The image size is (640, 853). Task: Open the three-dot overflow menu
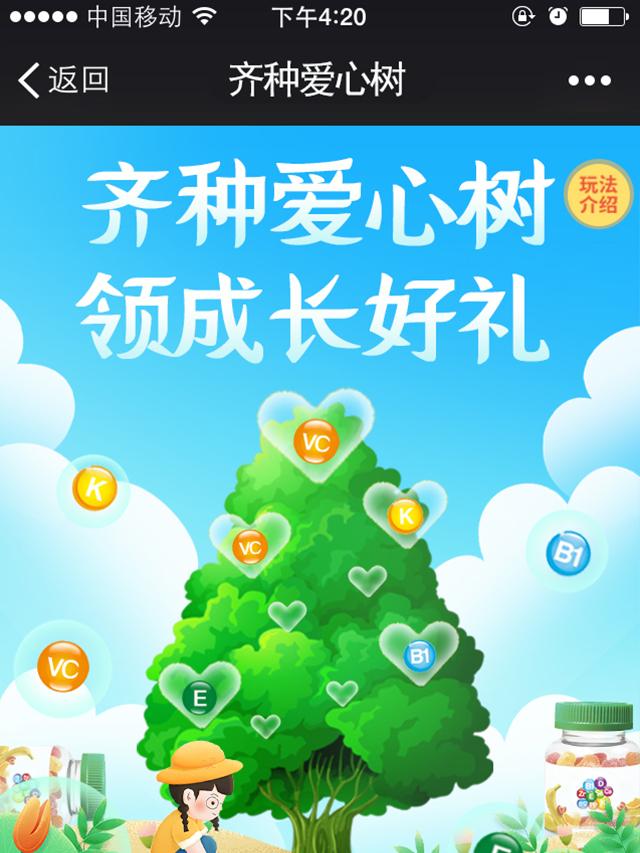pyautogui.click(x=589, y=81)
